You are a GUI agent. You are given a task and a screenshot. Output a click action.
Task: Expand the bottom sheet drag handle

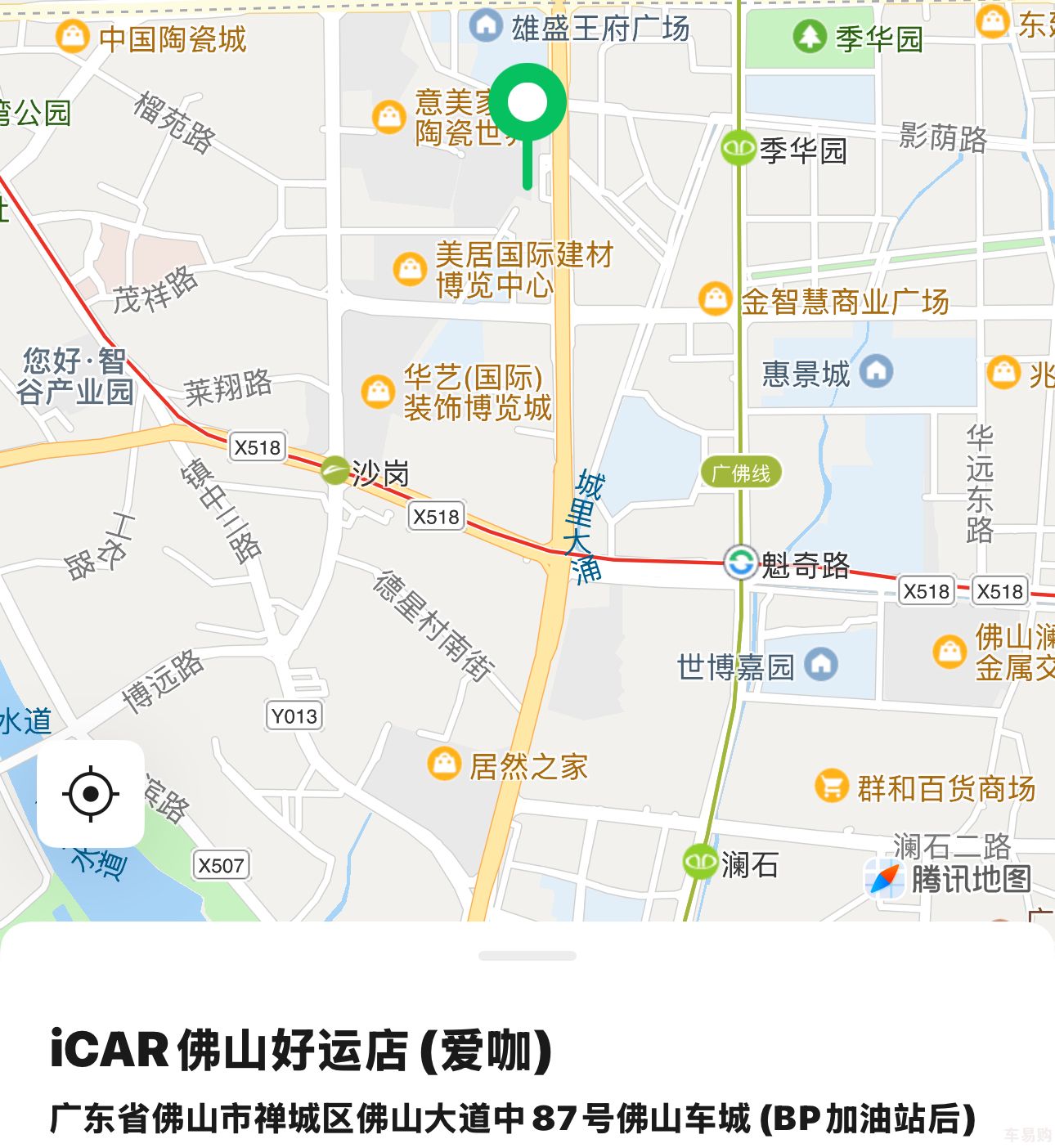527,955
